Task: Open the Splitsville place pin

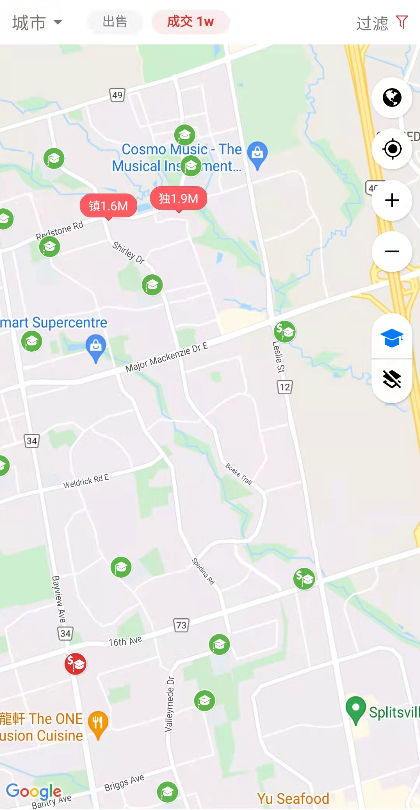Action: click(355, 711)
